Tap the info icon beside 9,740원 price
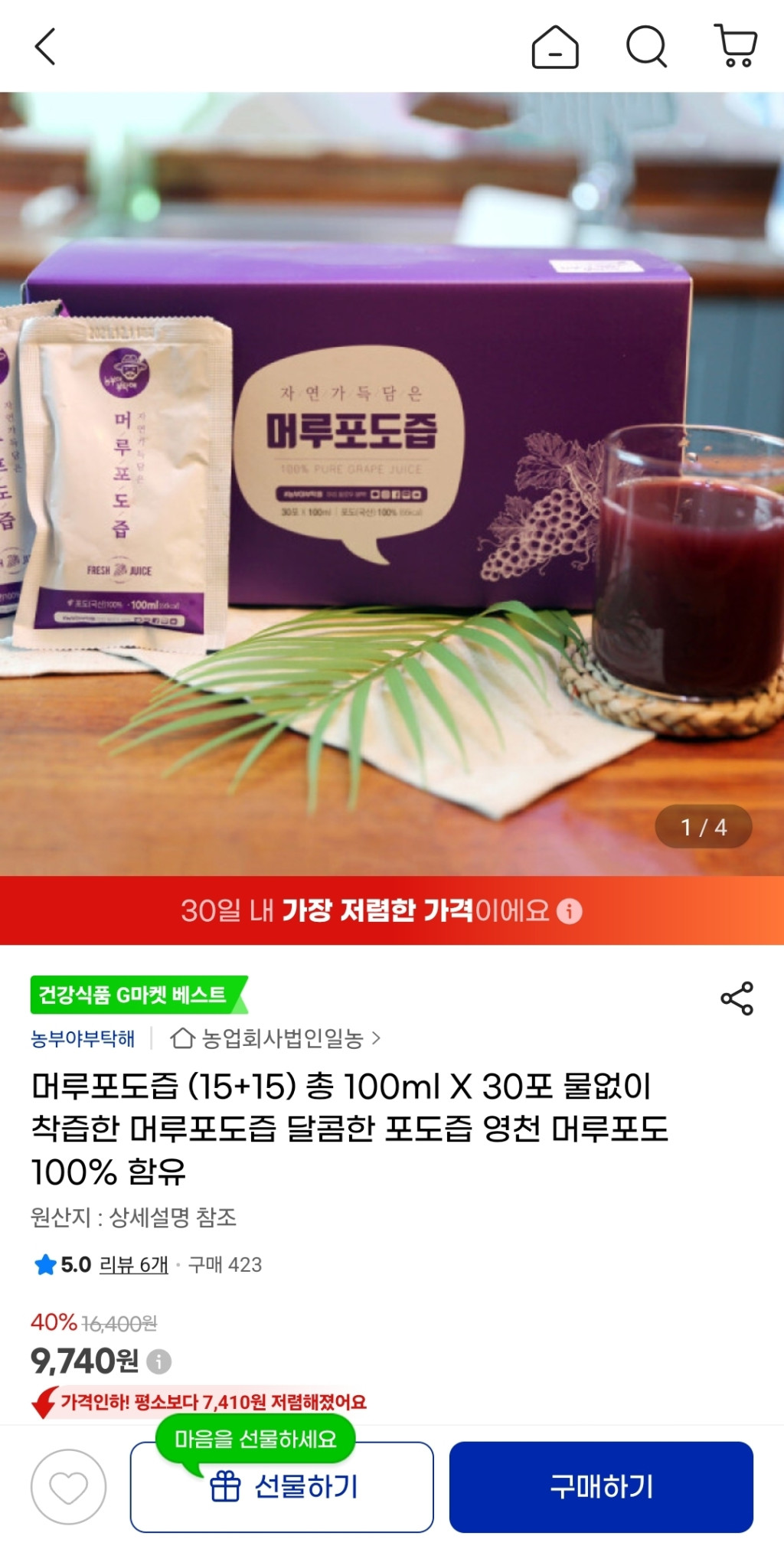784x1549 pixels. (x=159, y=1361)
